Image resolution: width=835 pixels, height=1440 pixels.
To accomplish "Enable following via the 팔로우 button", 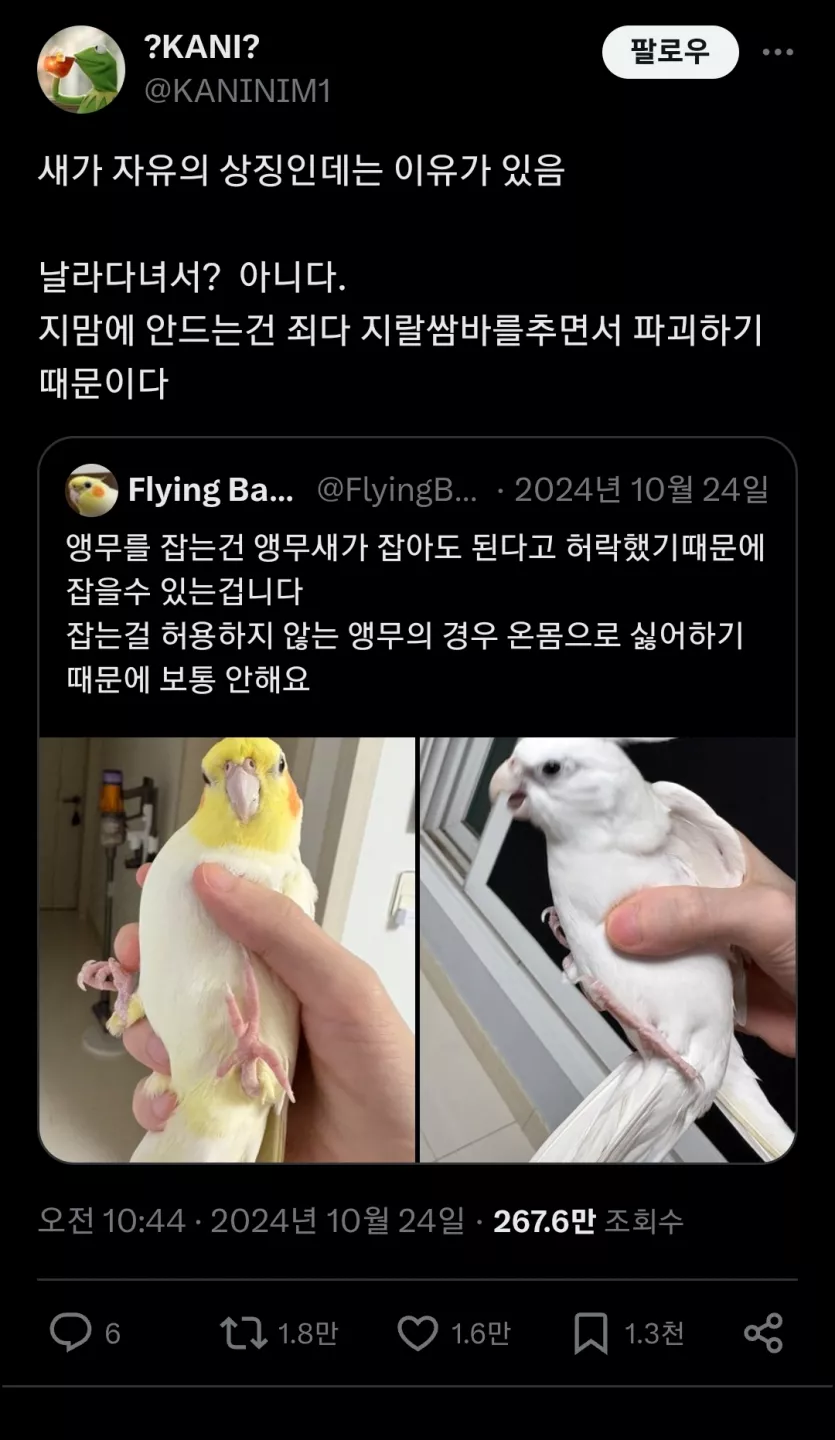I will 670,51.
